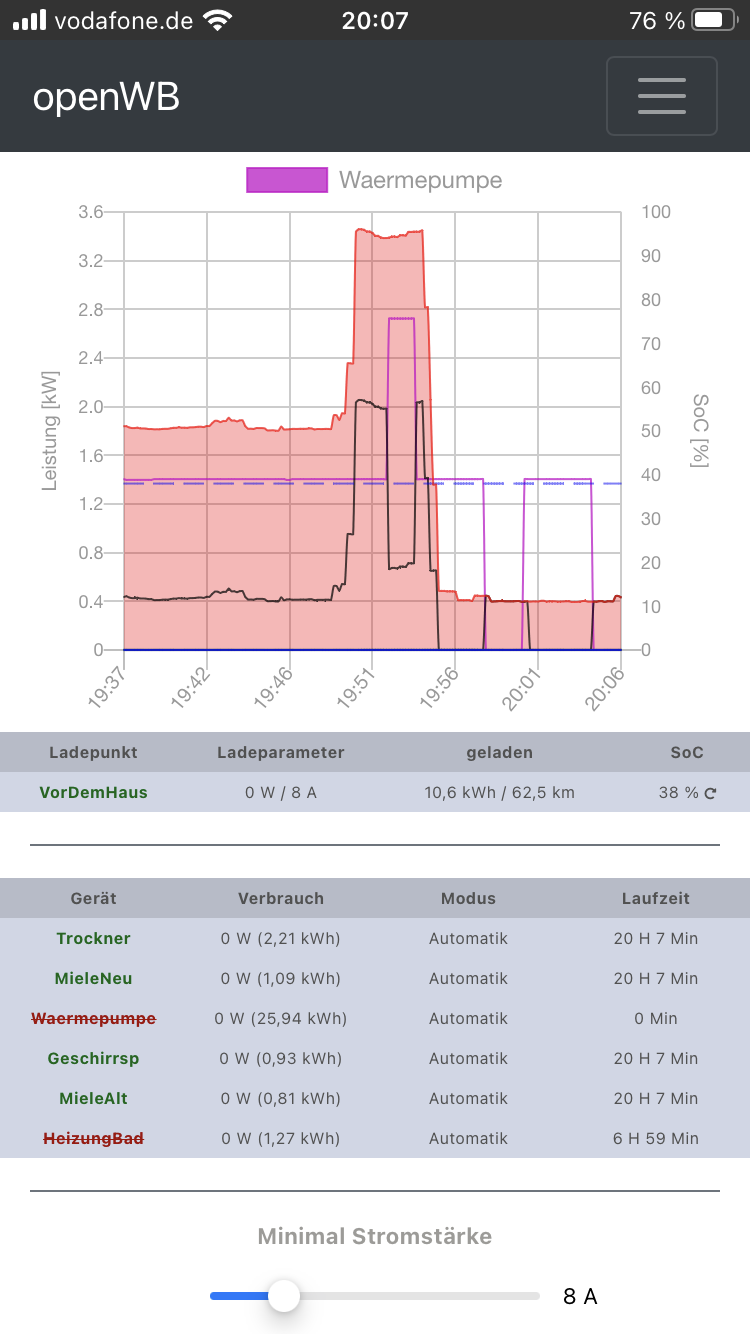Change HeizungBad mode from Automatik
This screenshot has width=750, height=1334.
click(x=468, y=1138)
